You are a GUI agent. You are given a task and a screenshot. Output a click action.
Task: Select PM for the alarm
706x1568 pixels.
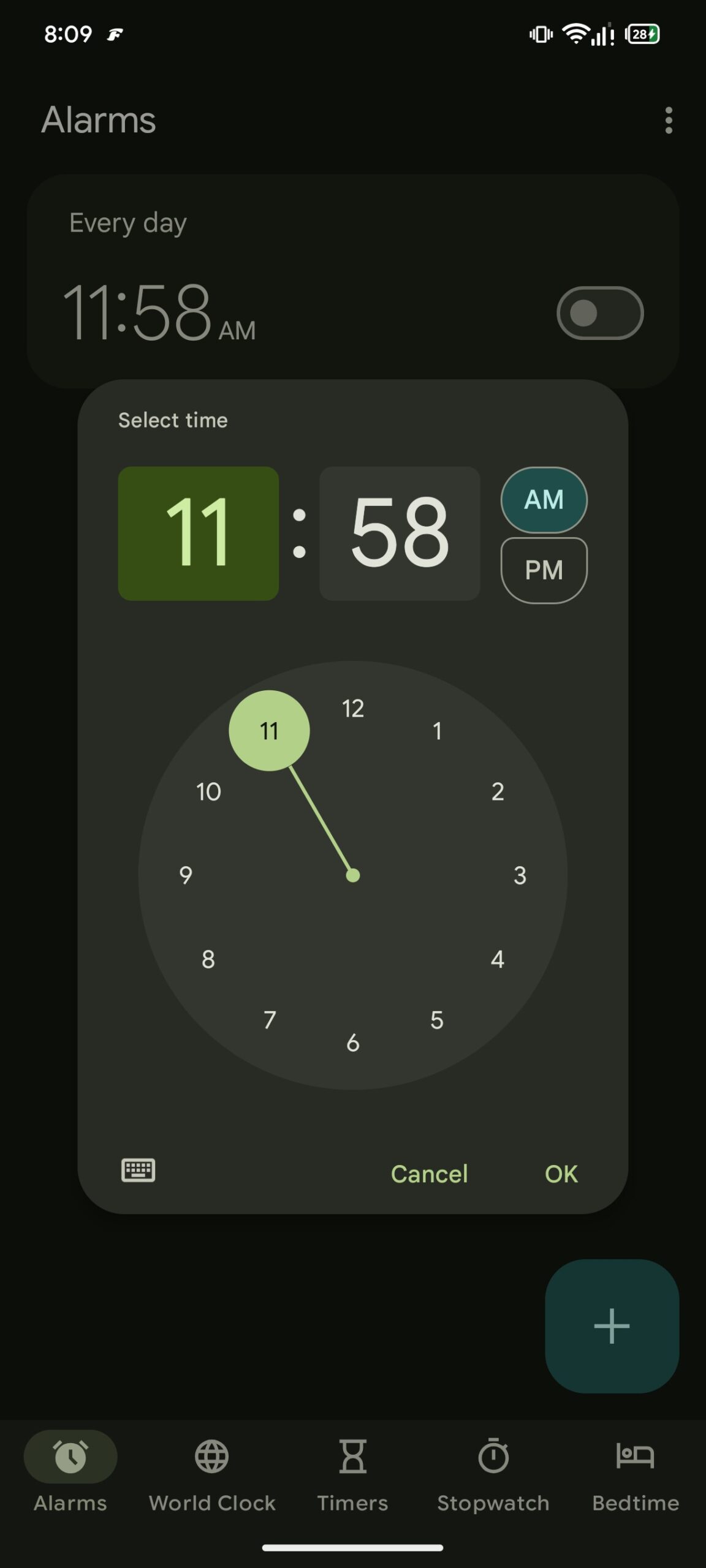pyautogui.click(x=544, y=570)
